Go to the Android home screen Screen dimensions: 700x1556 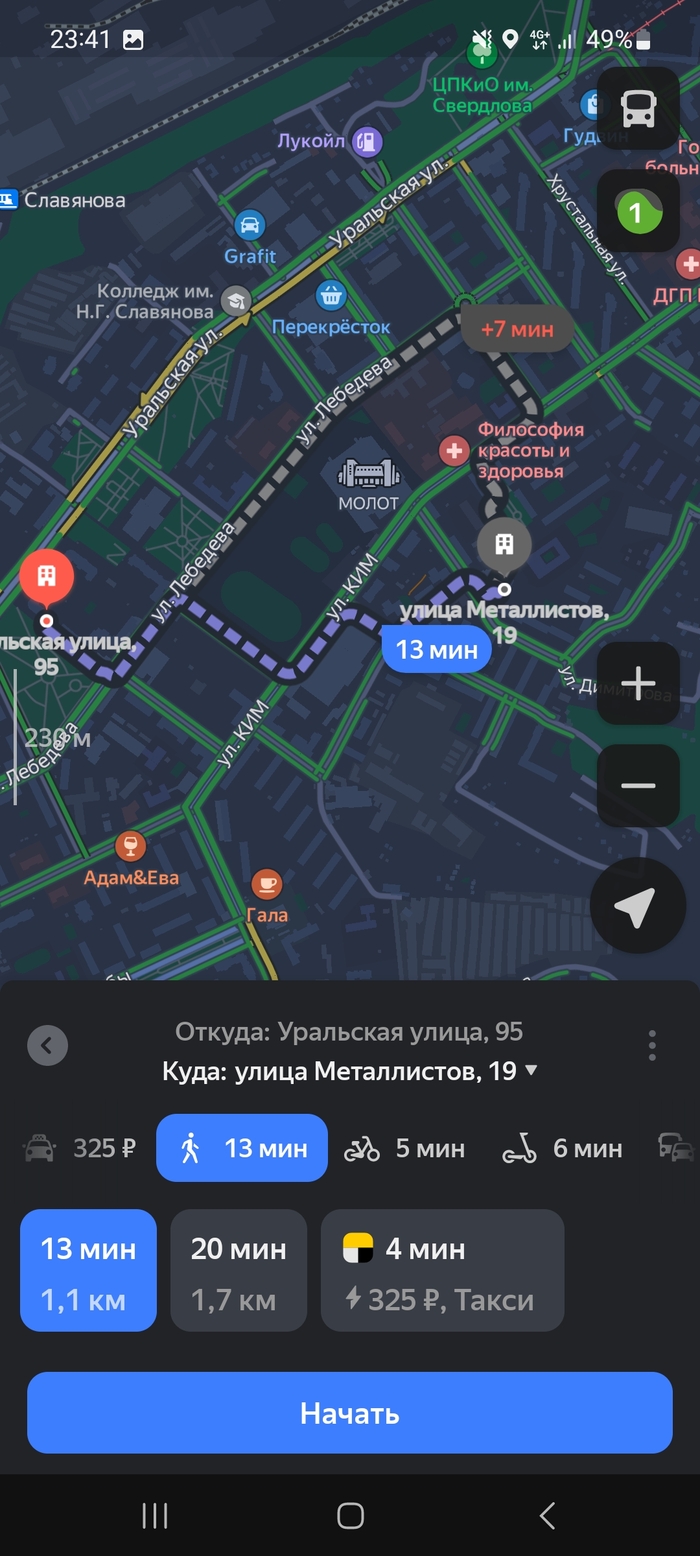(x=350, y=1515)
